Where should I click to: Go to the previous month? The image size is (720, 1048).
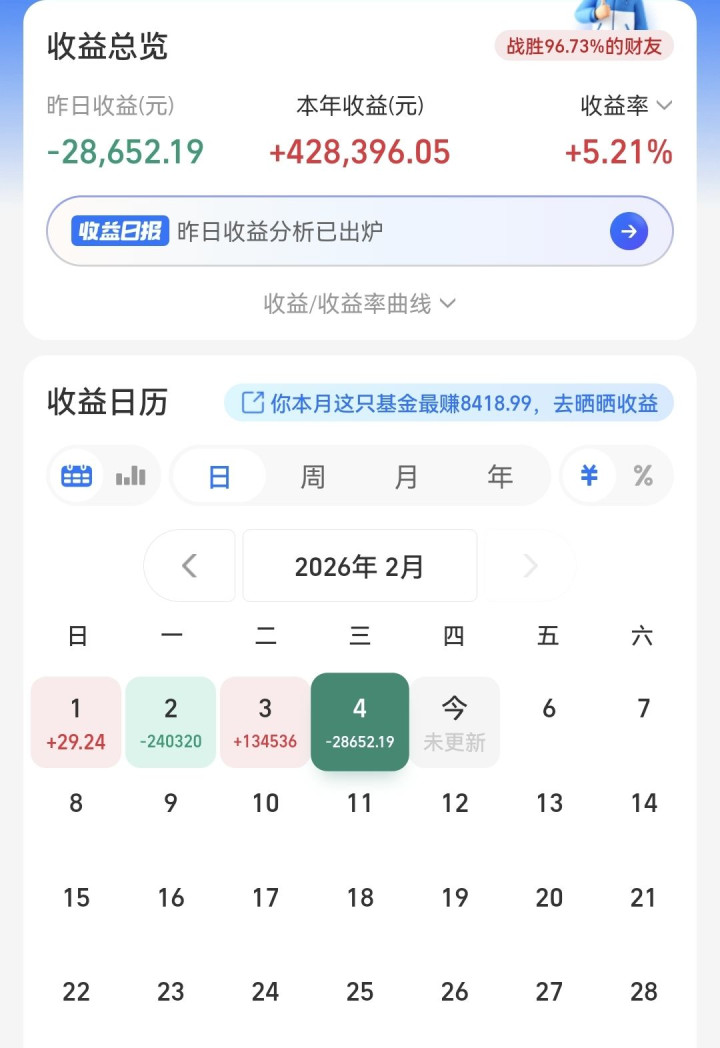189,566
